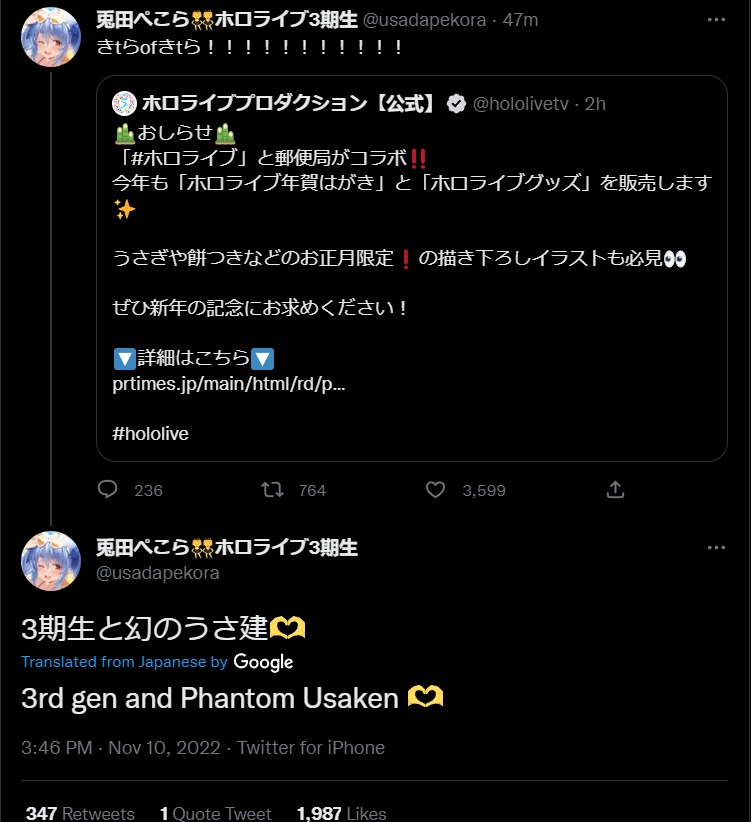Image resolution: width=751 pixels, height=822 pixels.
Task: Share the tweet posted 47m ago
Action: pos(616,489)
